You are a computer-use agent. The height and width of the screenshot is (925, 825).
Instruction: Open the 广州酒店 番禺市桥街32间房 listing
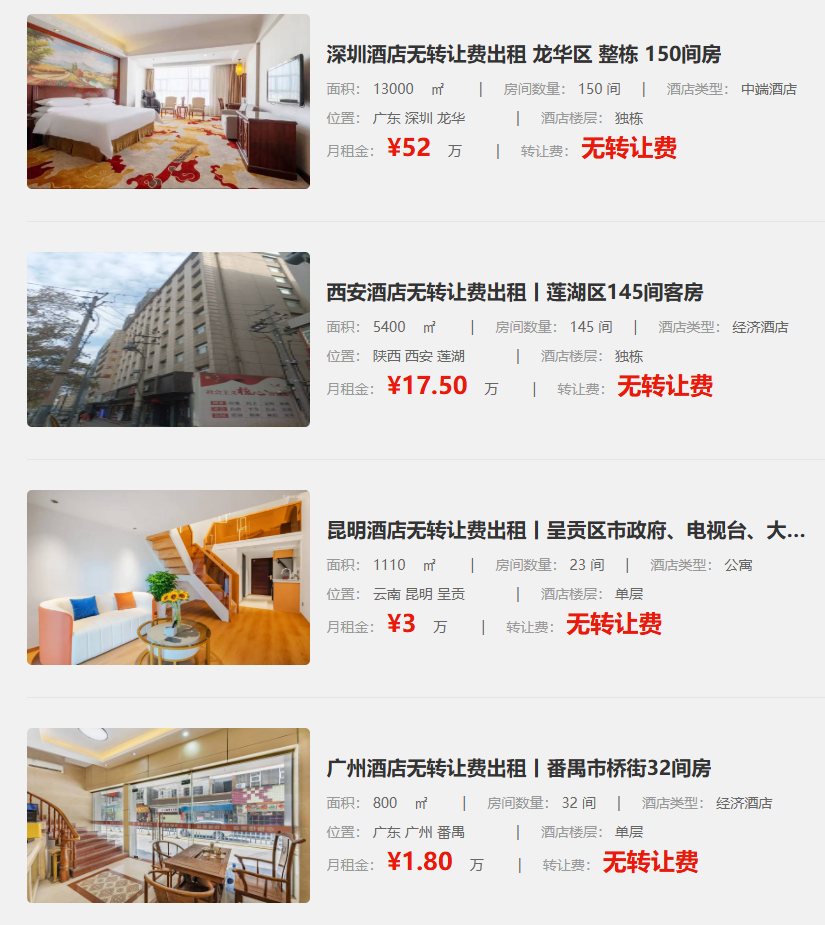pos(518,768)
